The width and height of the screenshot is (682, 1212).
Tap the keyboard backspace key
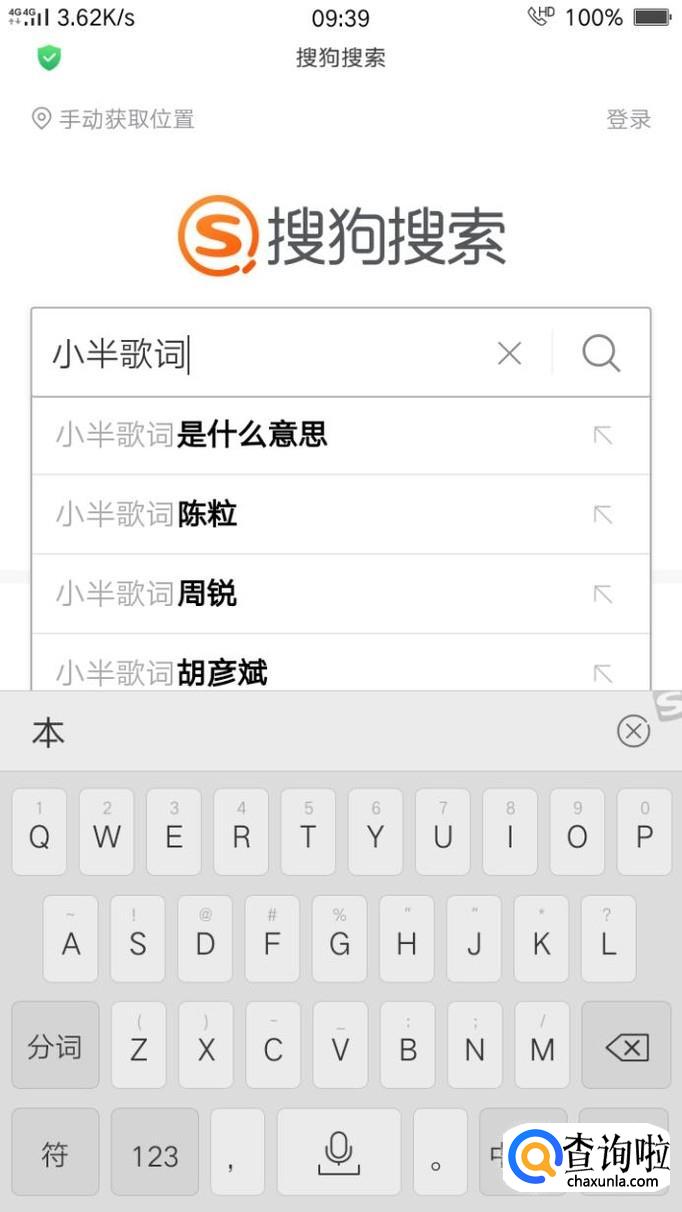[x=626, y=1047]
